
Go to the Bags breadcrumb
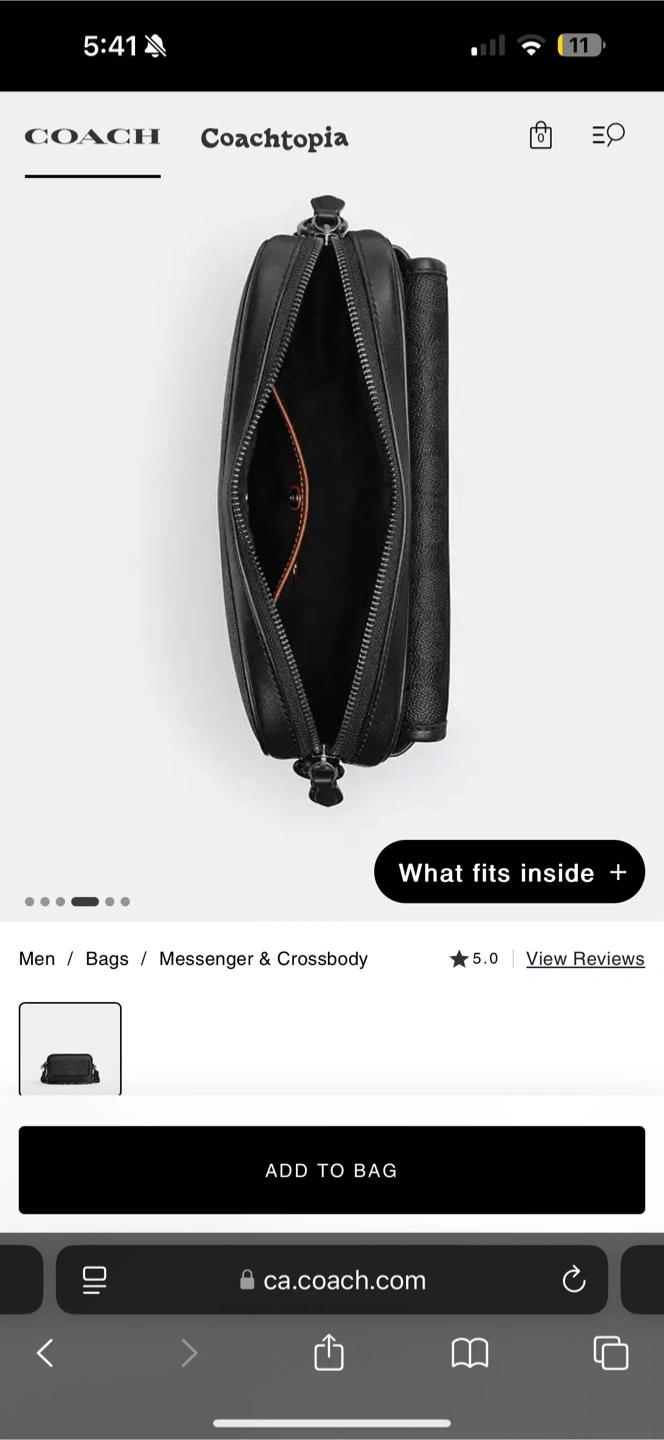[x=107, y=958]
